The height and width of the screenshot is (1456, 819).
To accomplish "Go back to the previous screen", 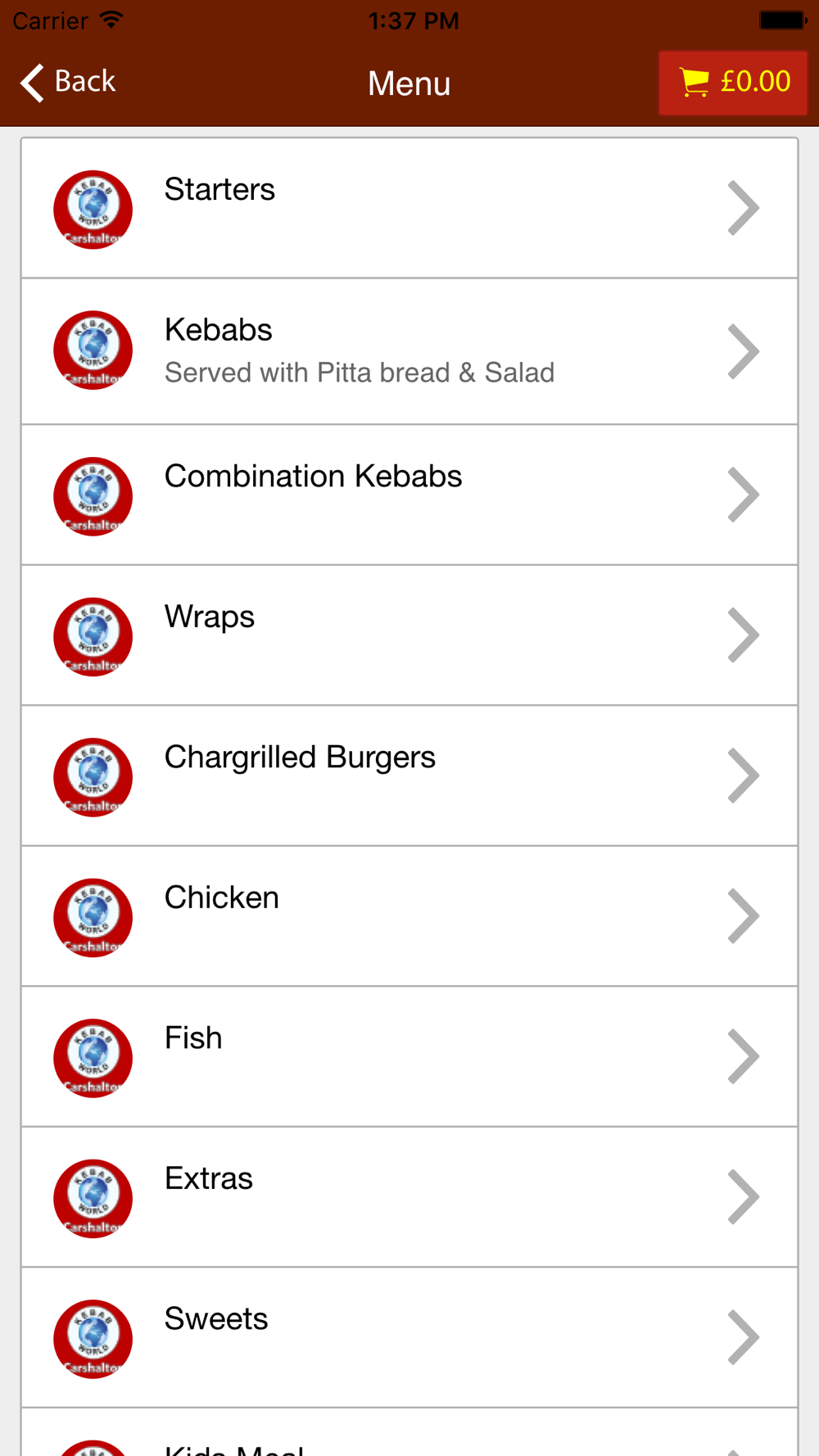I will coord(68,82).
